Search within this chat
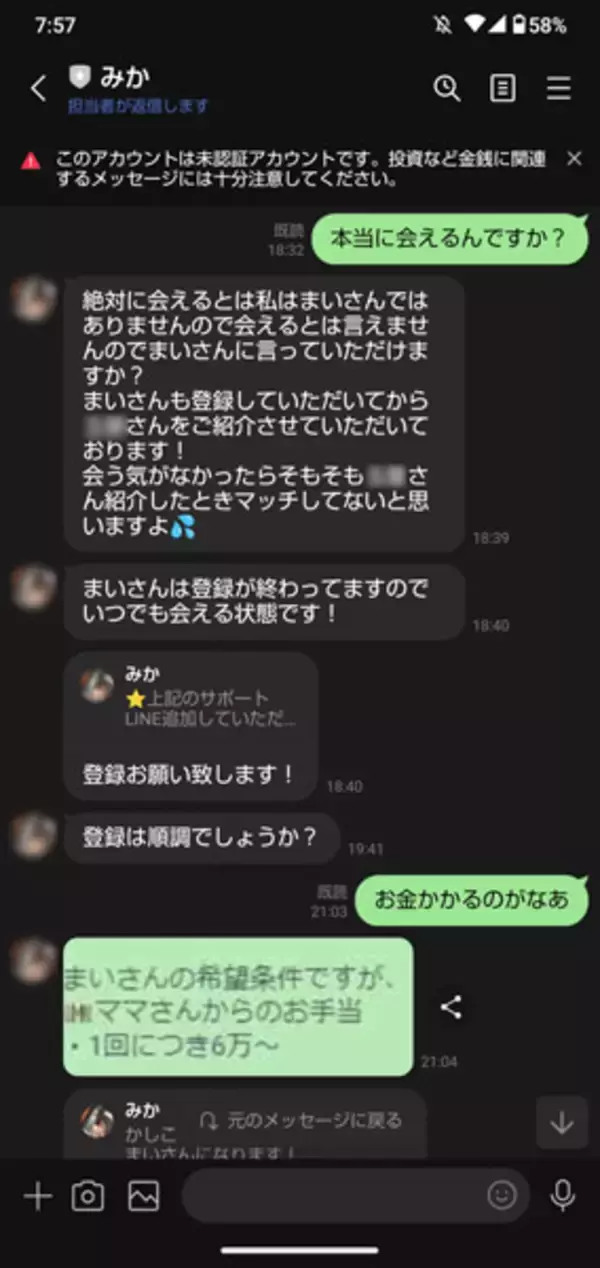 [446, 88]
